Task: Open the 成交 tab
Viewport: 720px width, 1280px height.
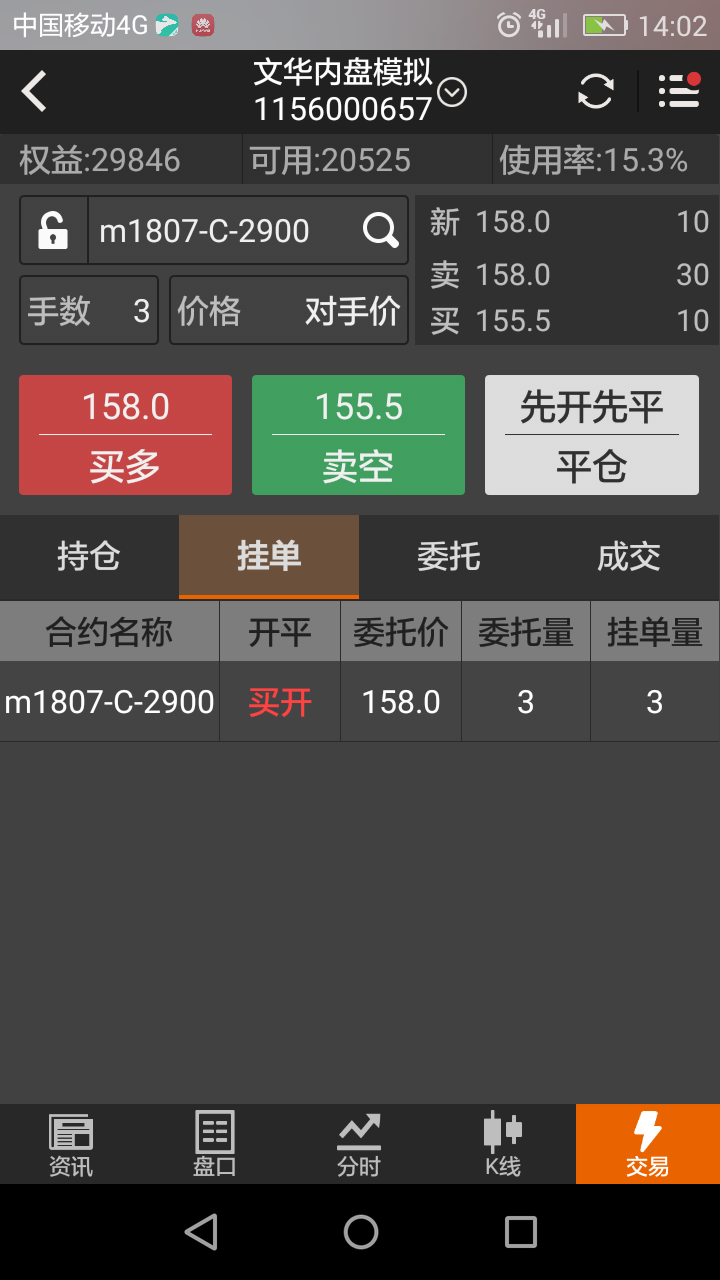Action: click(x=629, y=557)
